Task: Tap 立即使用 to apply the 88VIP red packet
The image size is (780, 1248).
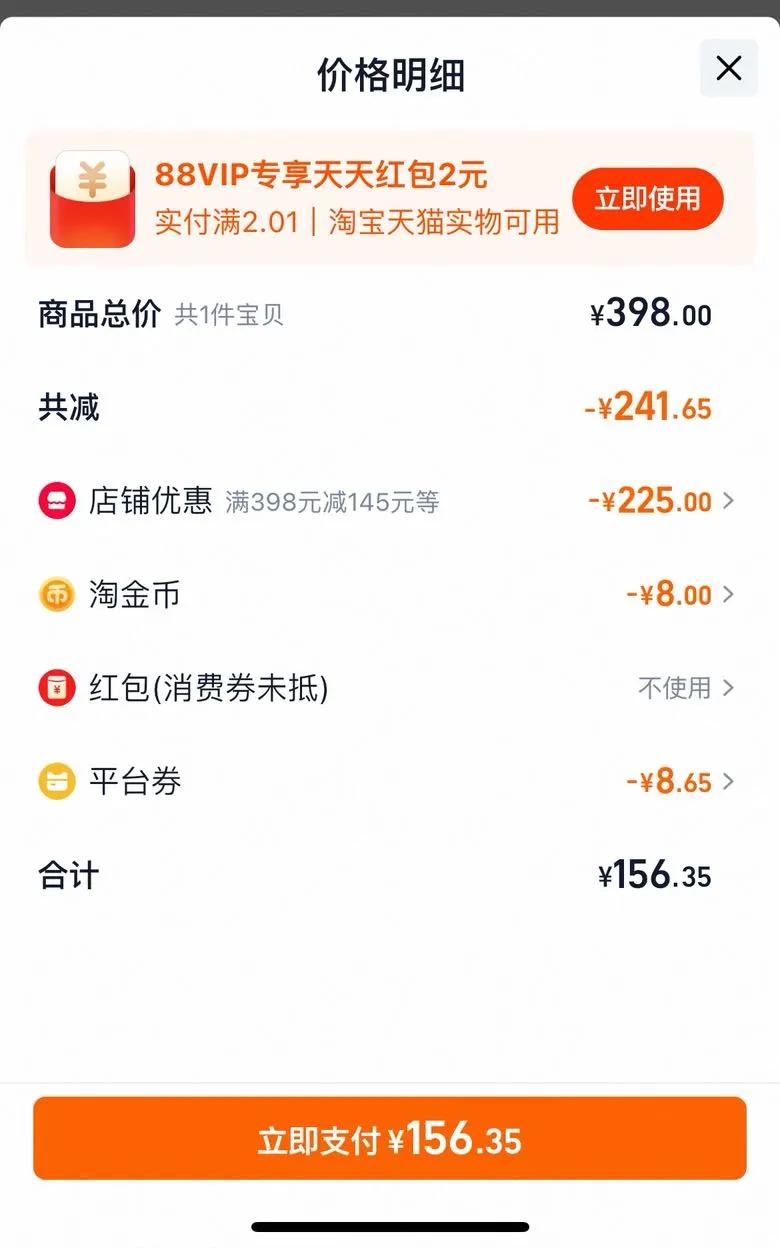Action: (x=647, y=199)
